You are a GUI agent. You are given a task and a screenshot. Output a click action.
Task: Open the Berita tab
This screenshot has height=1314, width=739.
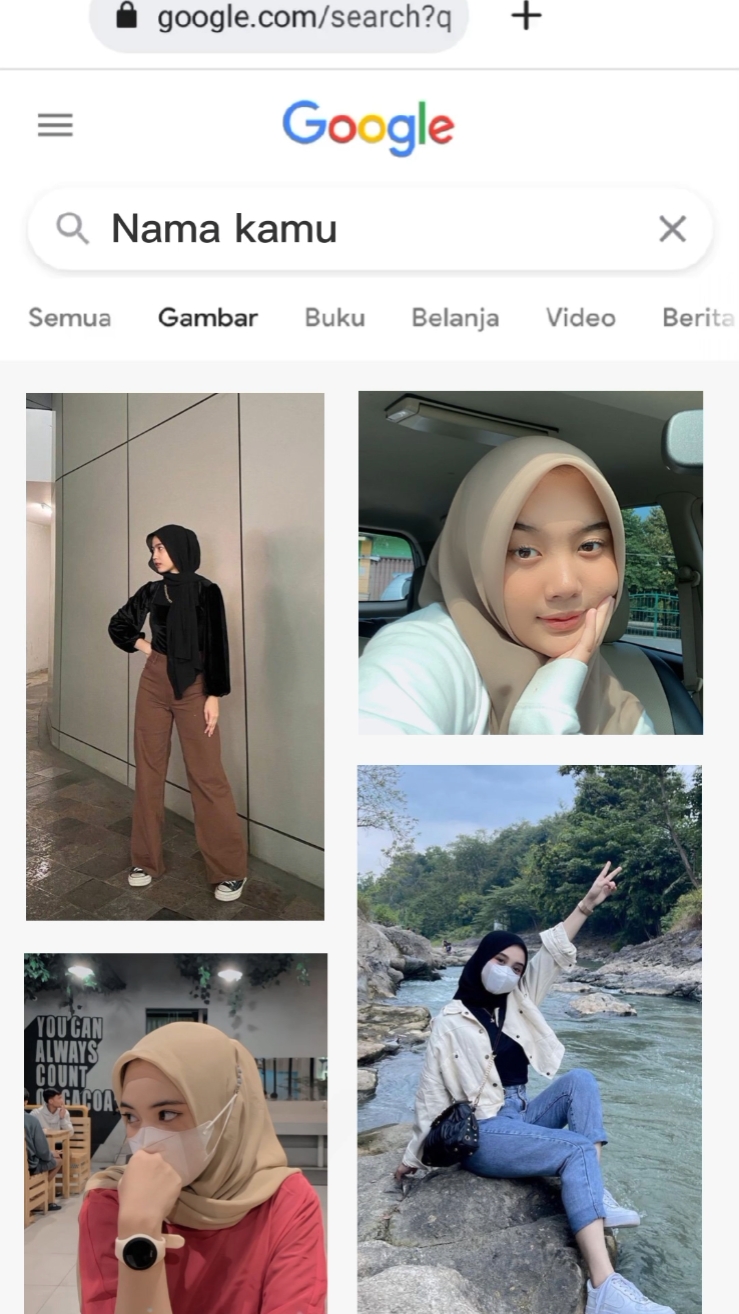pos(699,318)
